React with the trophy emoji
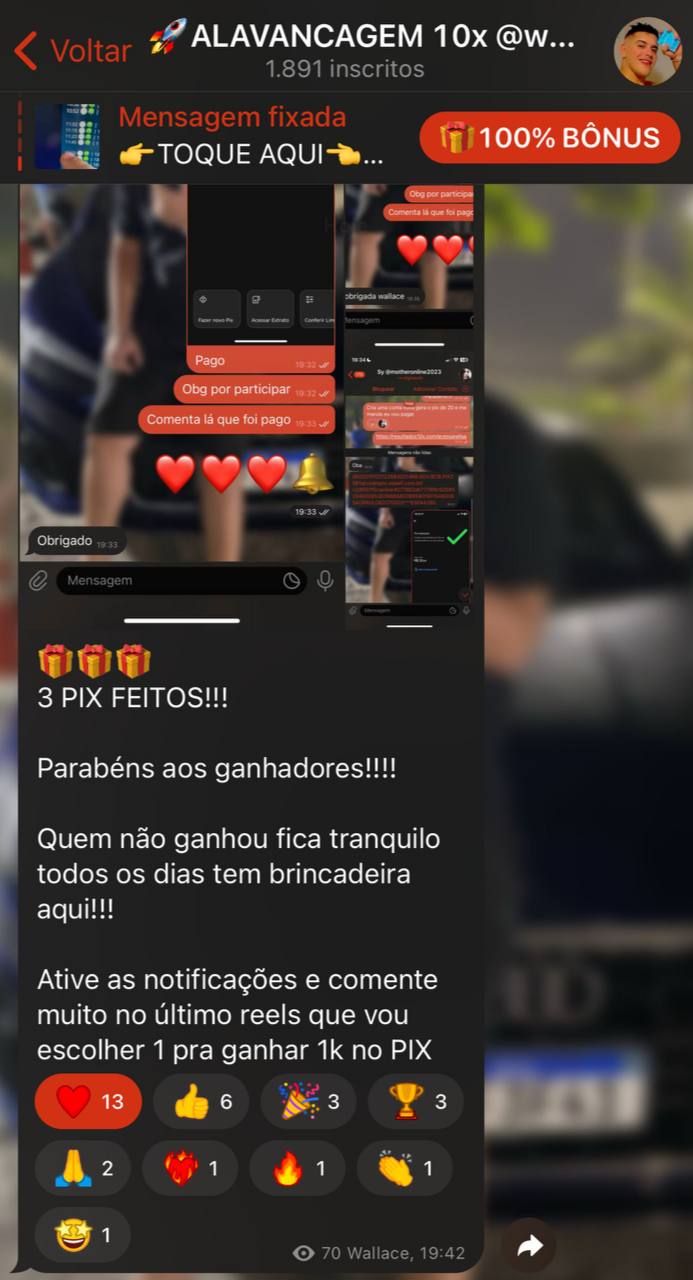 click(x=415, y=1102)
